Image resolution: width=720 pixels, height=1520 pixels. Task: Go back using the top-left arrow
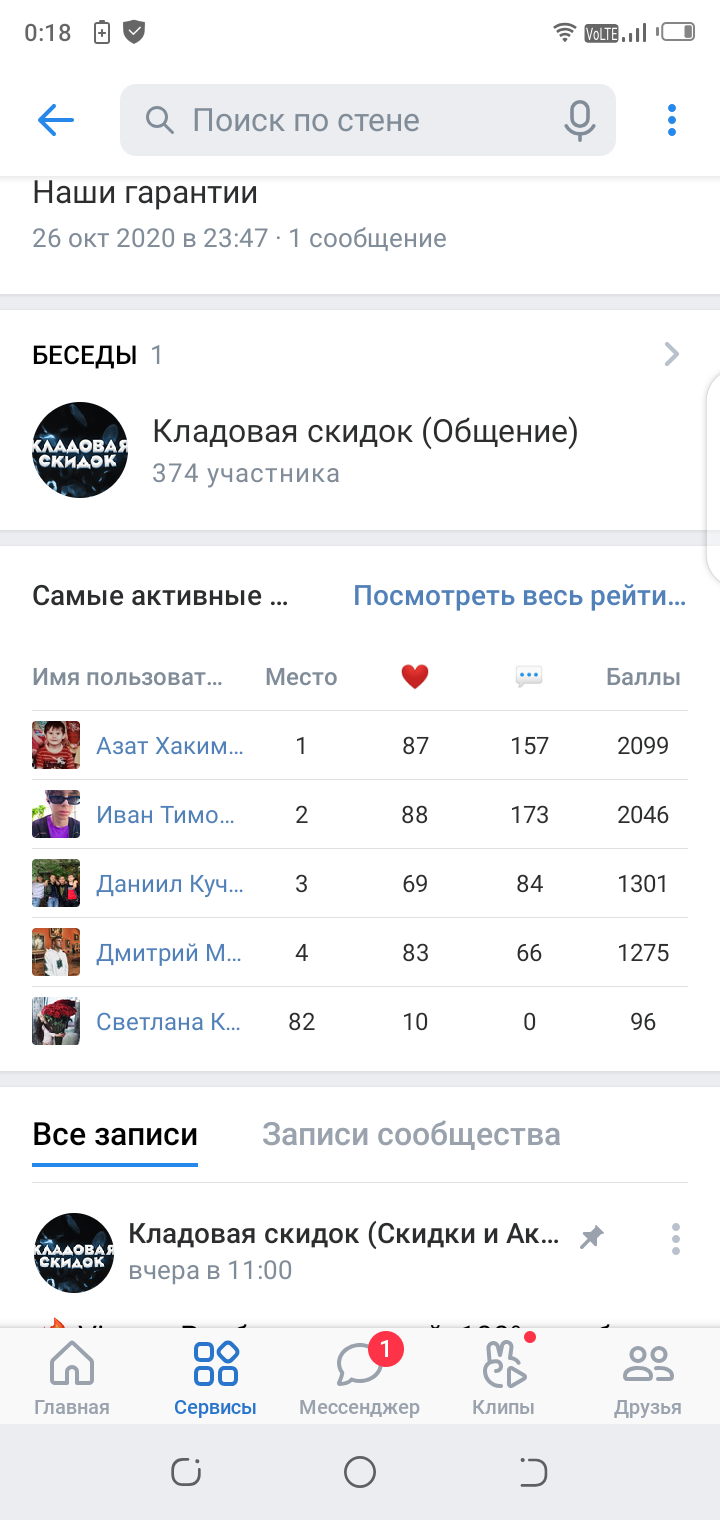(x=56, y=121)
